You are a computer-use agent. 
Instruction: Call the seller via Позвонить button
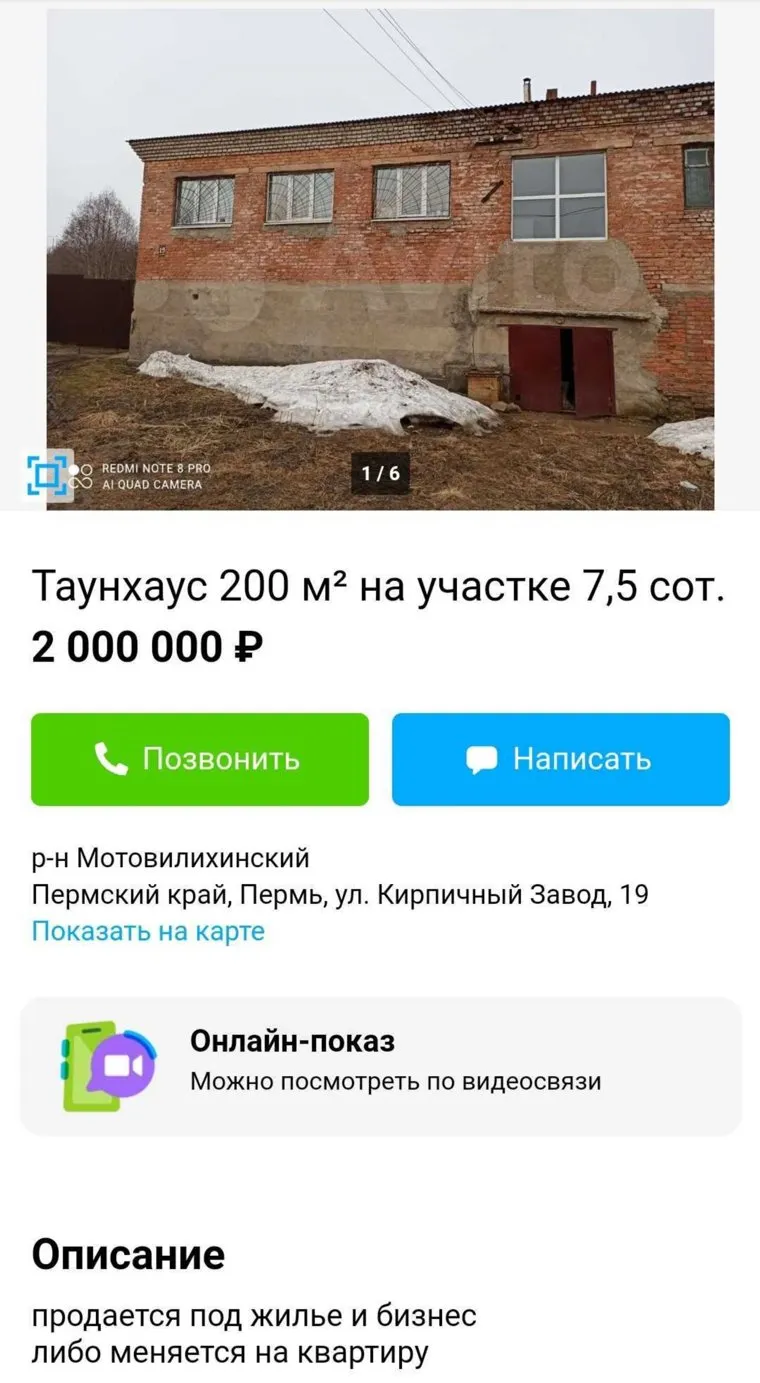coord(200,759)
